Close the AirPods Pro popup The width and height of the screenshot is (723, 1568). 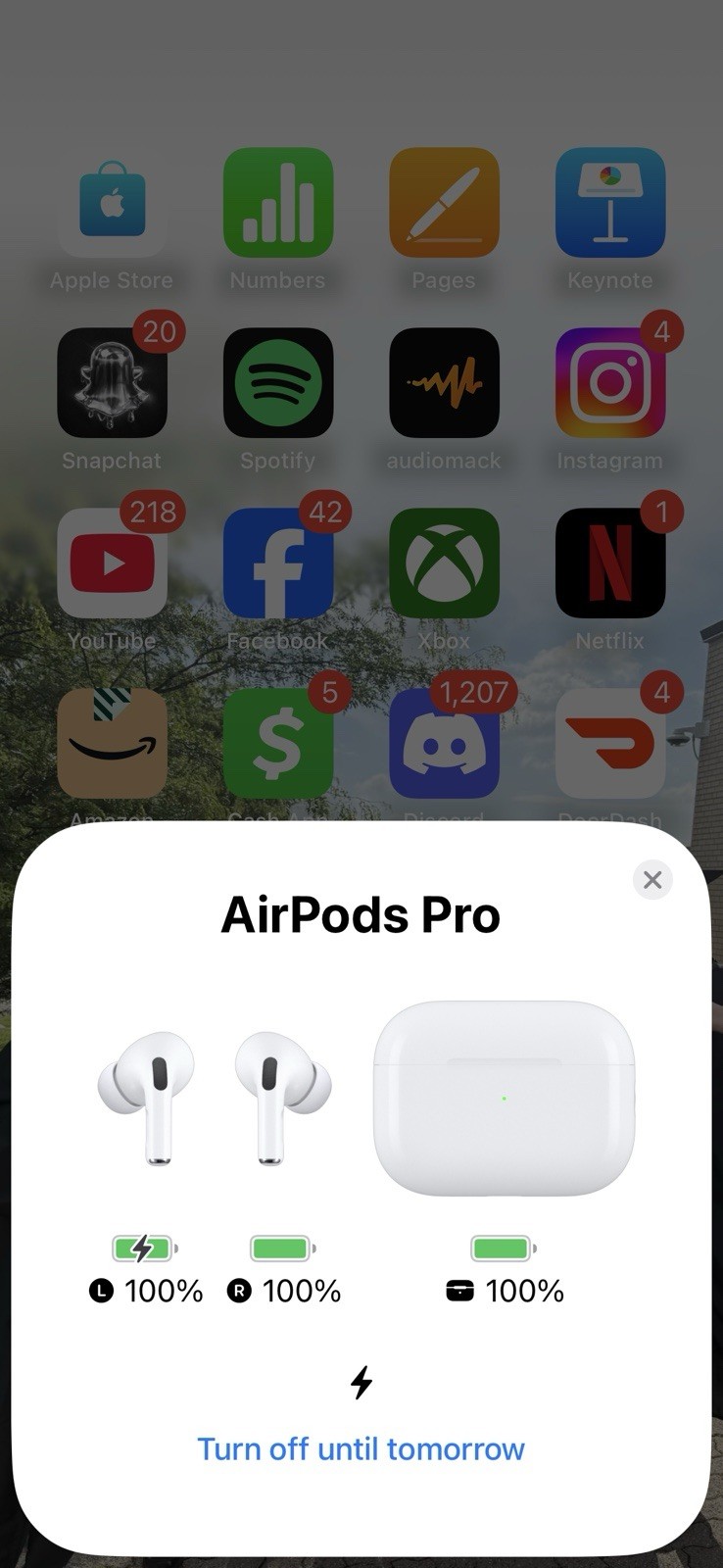[x=652, y=880]
